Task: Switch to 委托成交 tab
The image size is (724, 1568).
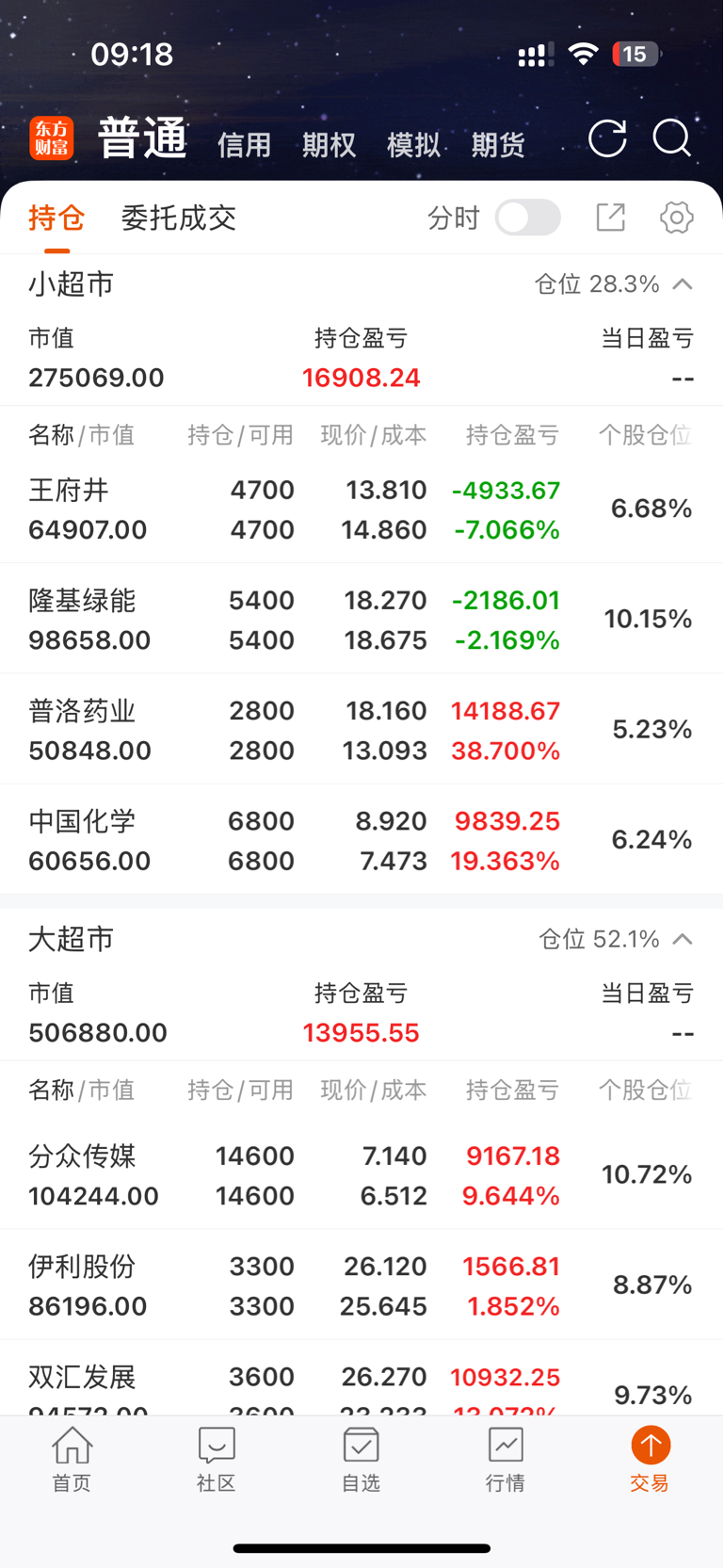Action: click(179, 218)
